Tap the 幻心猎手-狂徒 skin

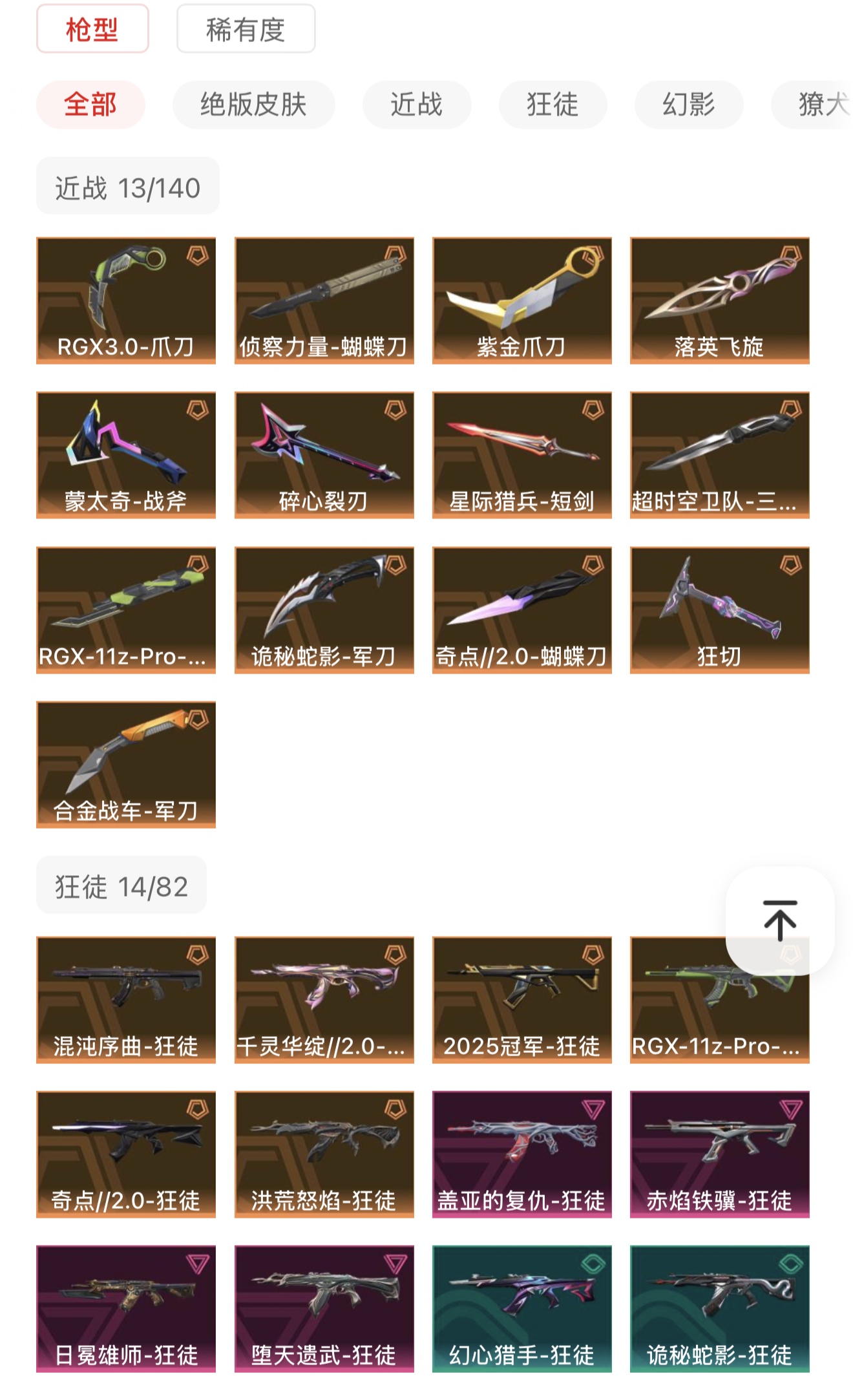[521, 1309]
